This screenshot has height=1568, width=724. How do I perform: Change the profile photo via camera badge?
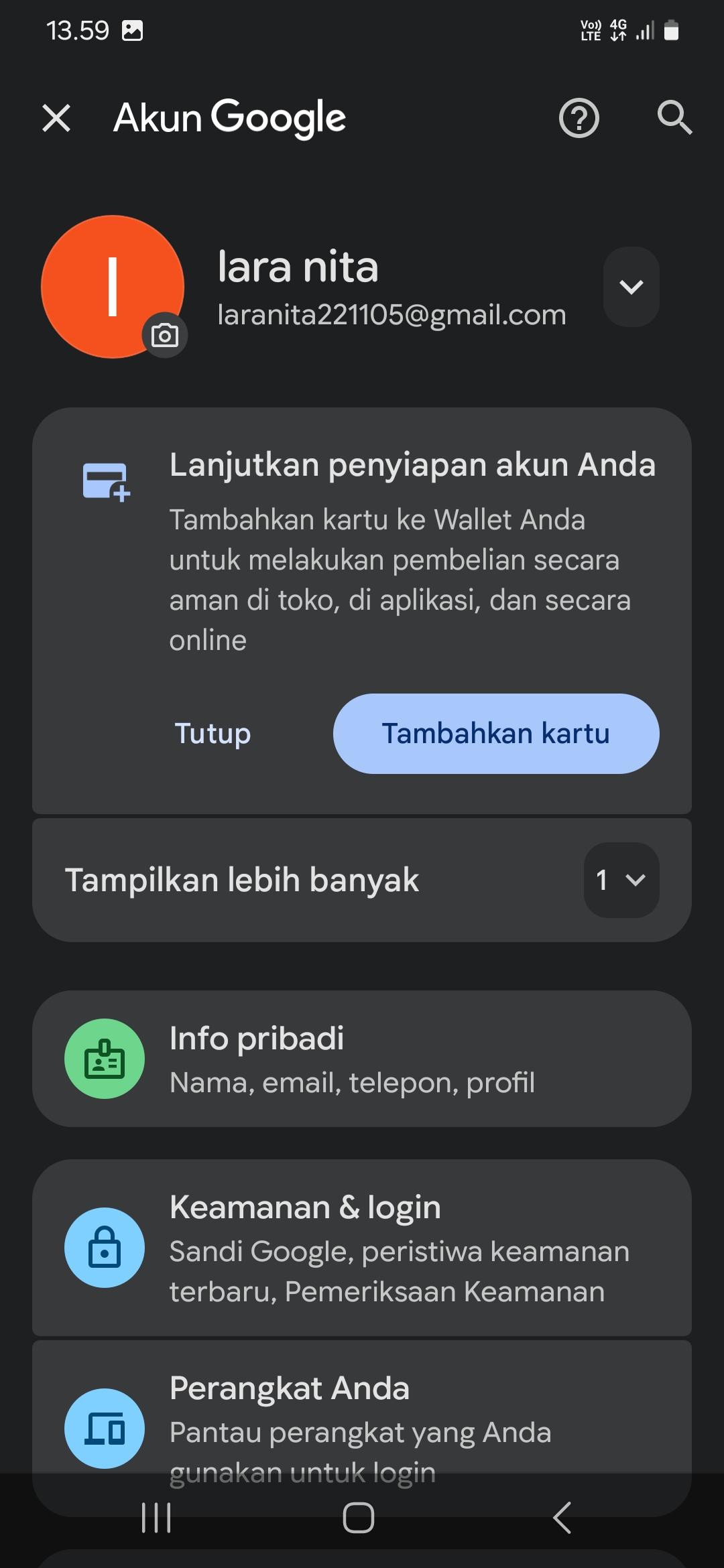[x=165, y=335]
